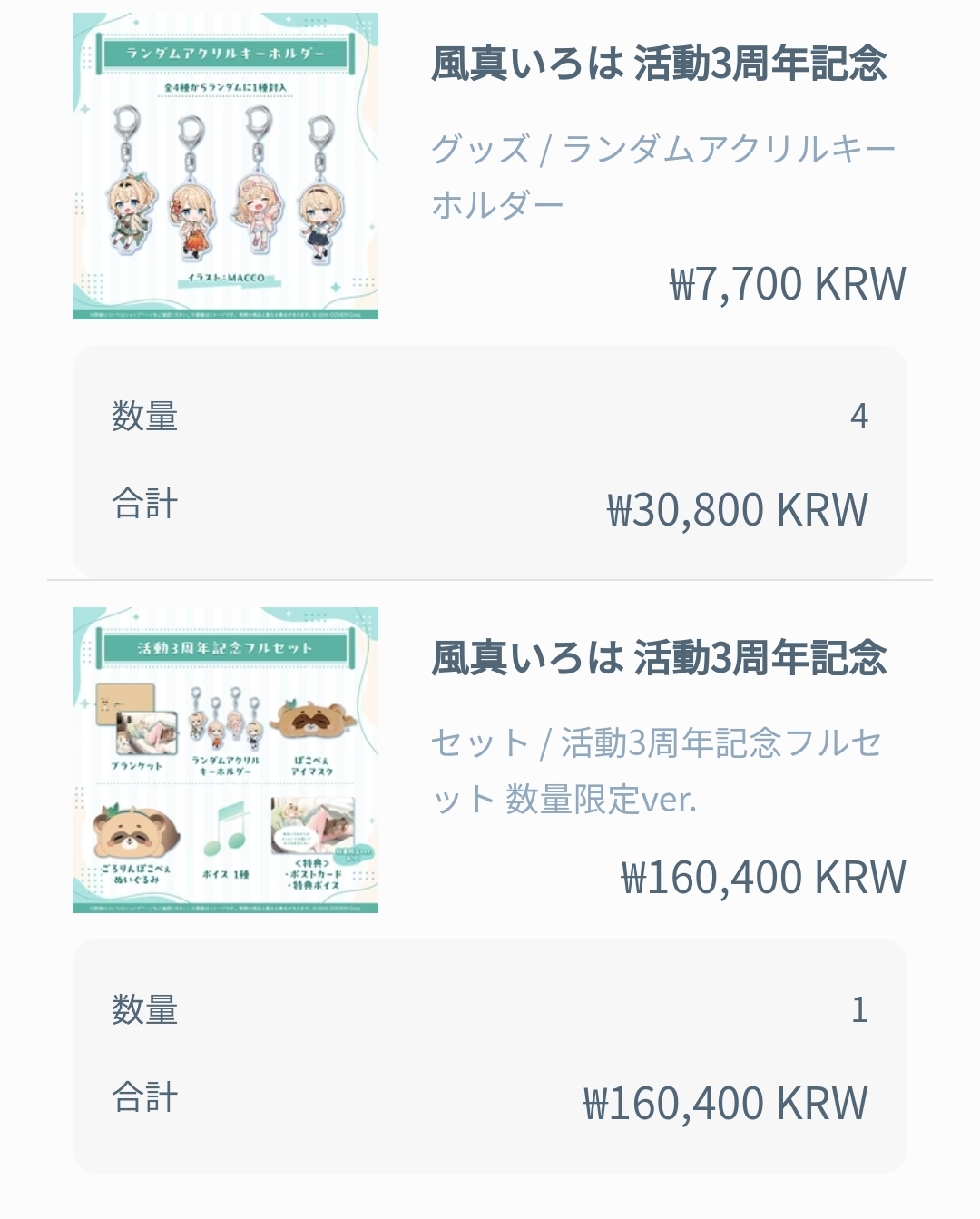The height and width of the screenshot is (1219, 980).
Task: Open the random acrylic keyholder product image
Action: coord(225,166)
